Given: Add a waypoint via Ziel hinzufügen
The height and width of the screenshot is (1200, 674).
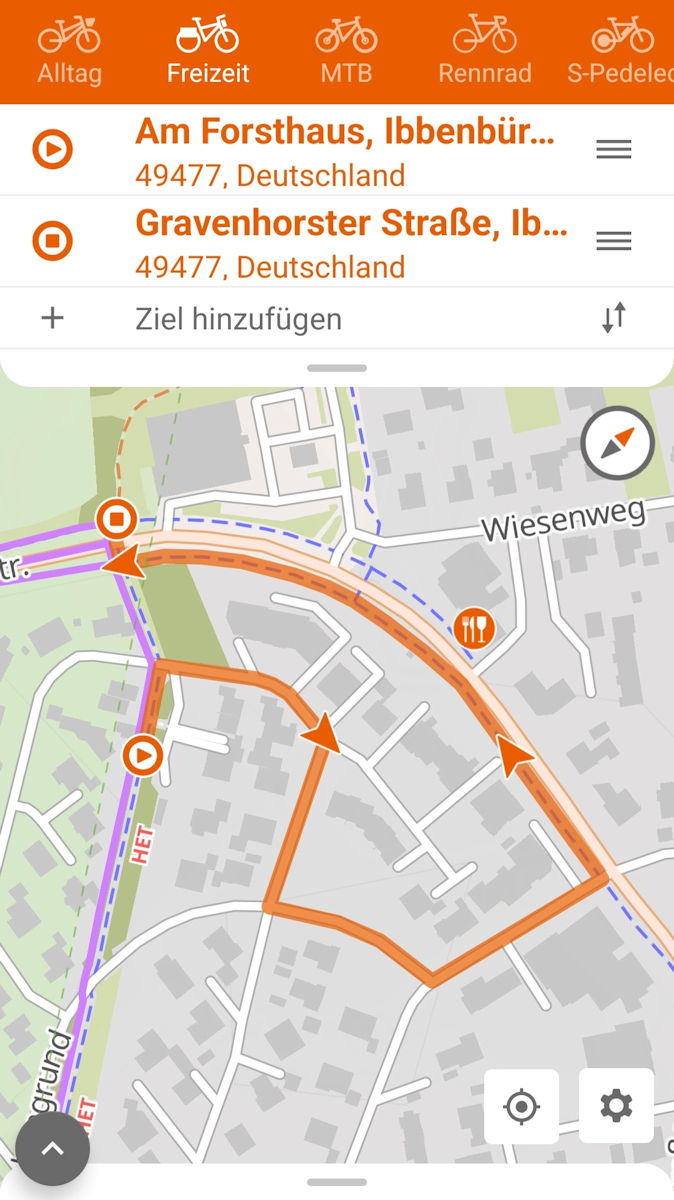Looking at the screenshot, I should click(x=337, y=319).
